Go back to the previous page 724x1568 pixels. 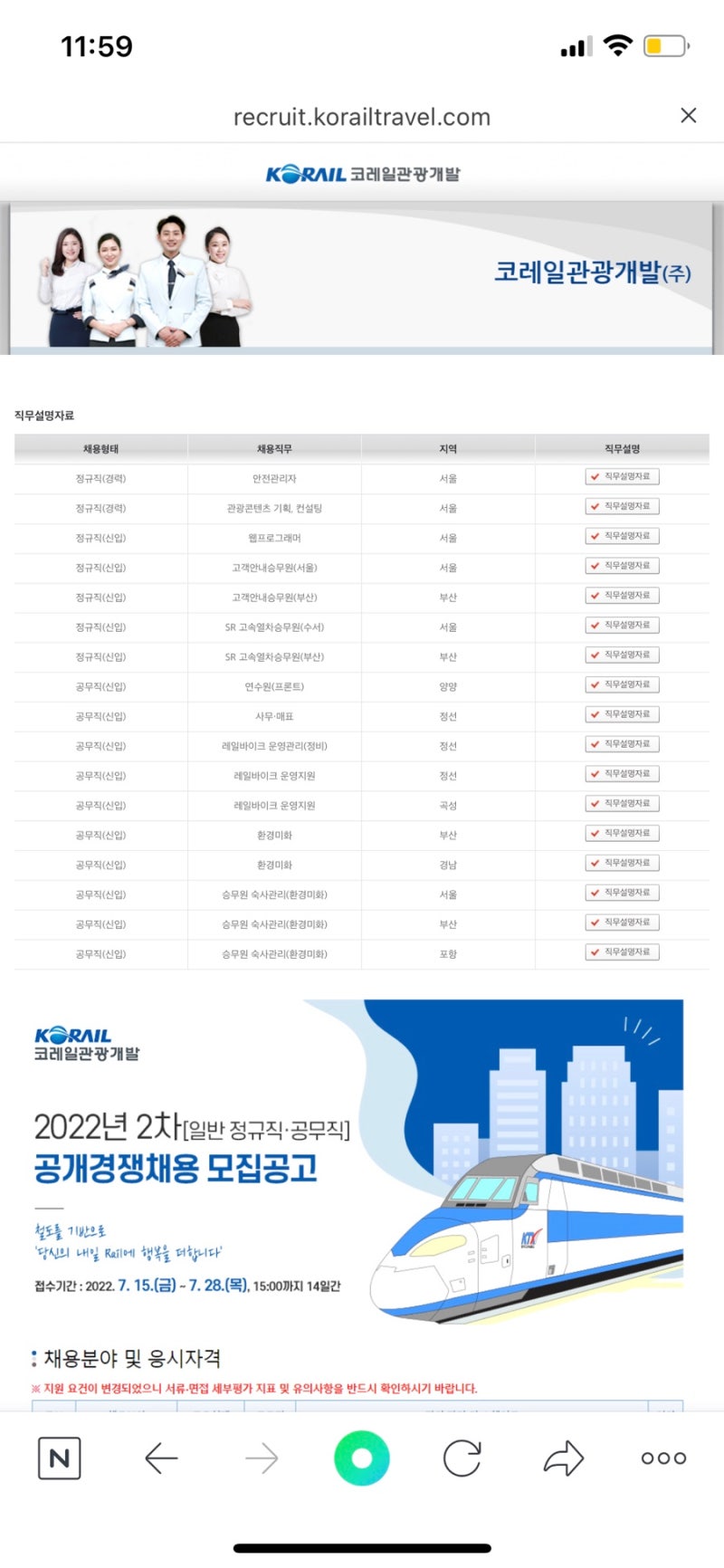point(161,1458)
